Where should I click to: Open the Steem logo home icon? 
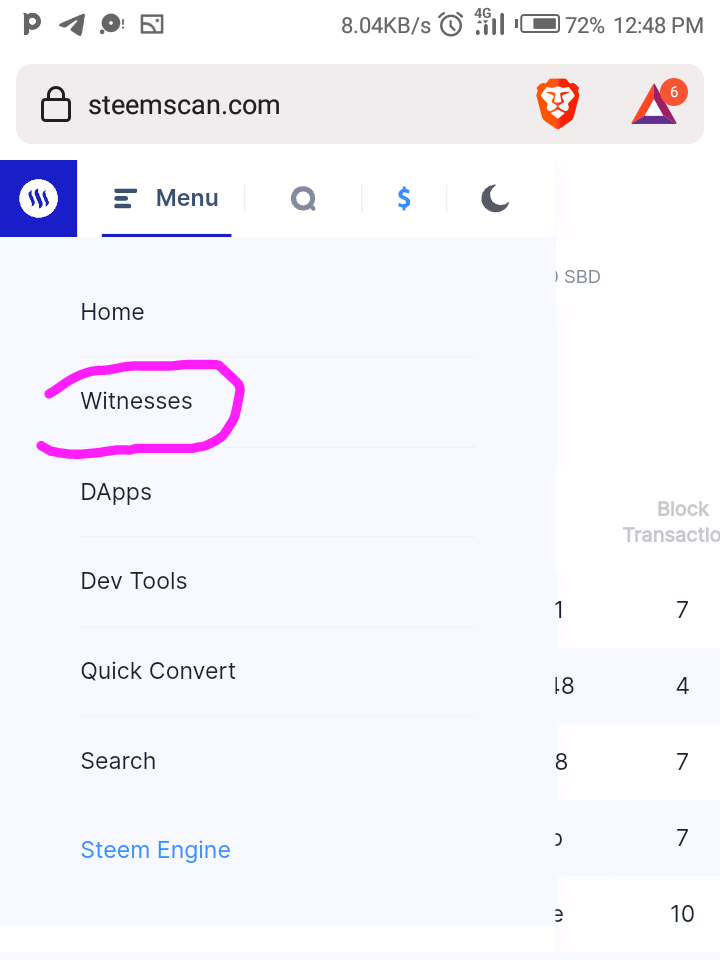[x=38, y=199]
